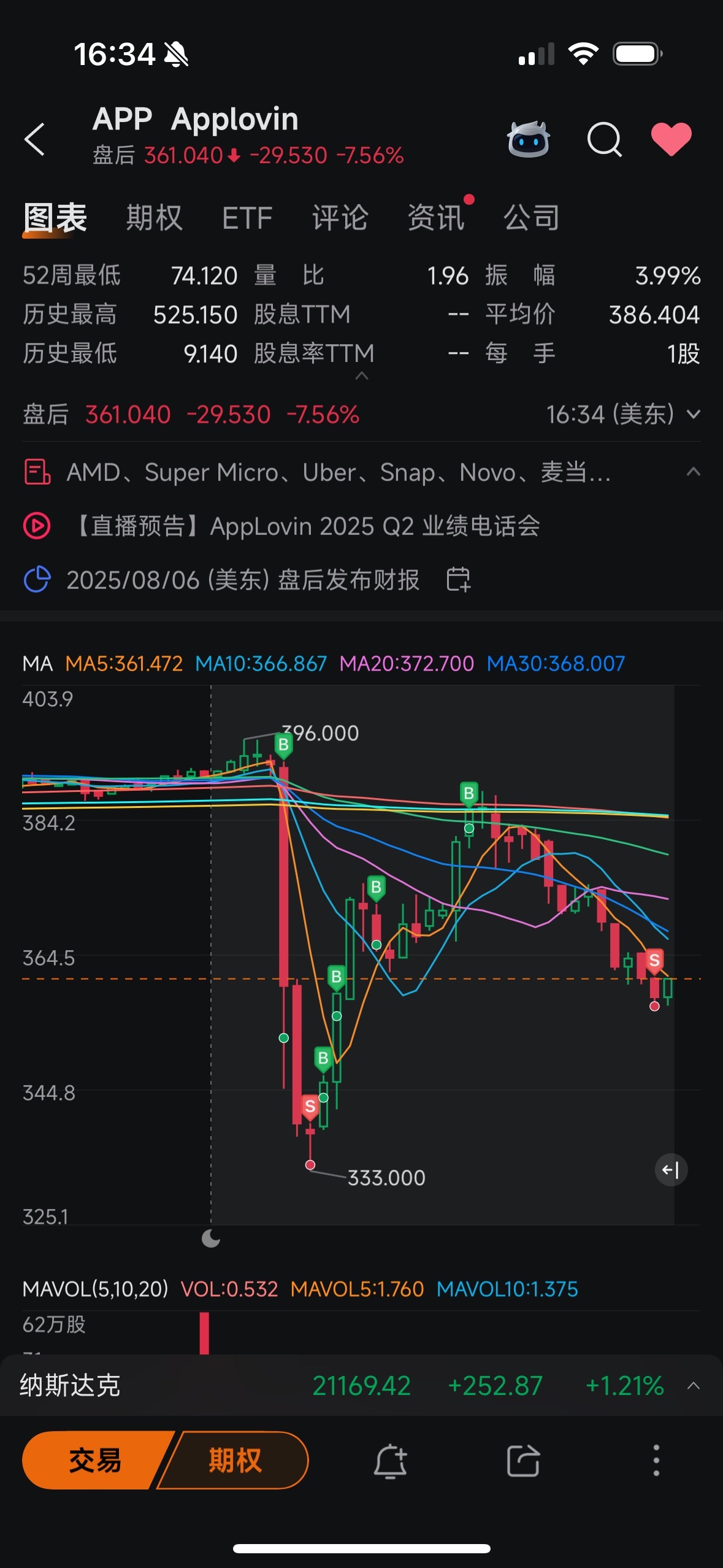Collapse the news list chevron
This screenshot has width=723, height=1568.
694,472
